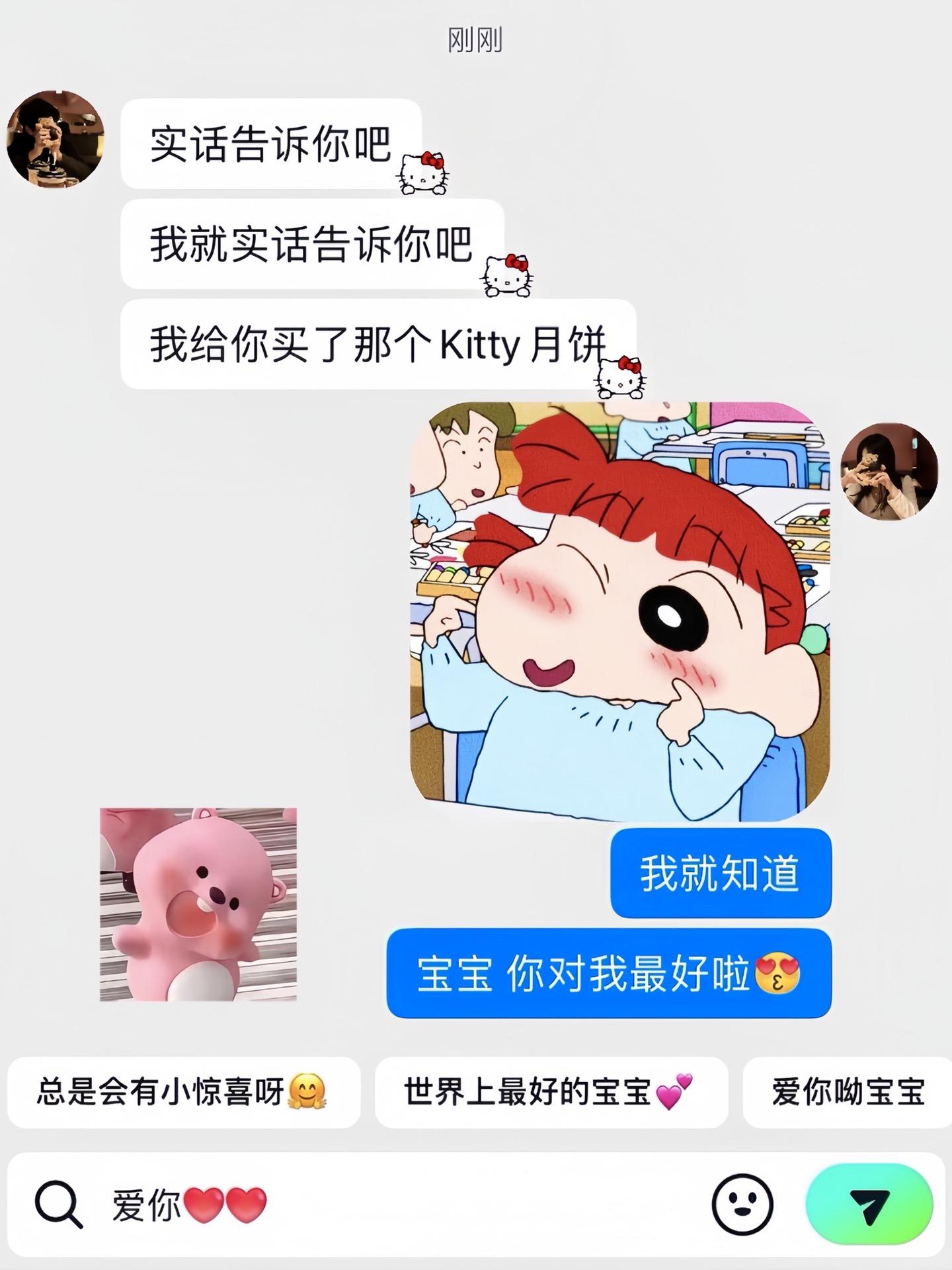Screen dimensions: 952x1270
Task: Open the emoji picker
Action: coord(742,1205)
